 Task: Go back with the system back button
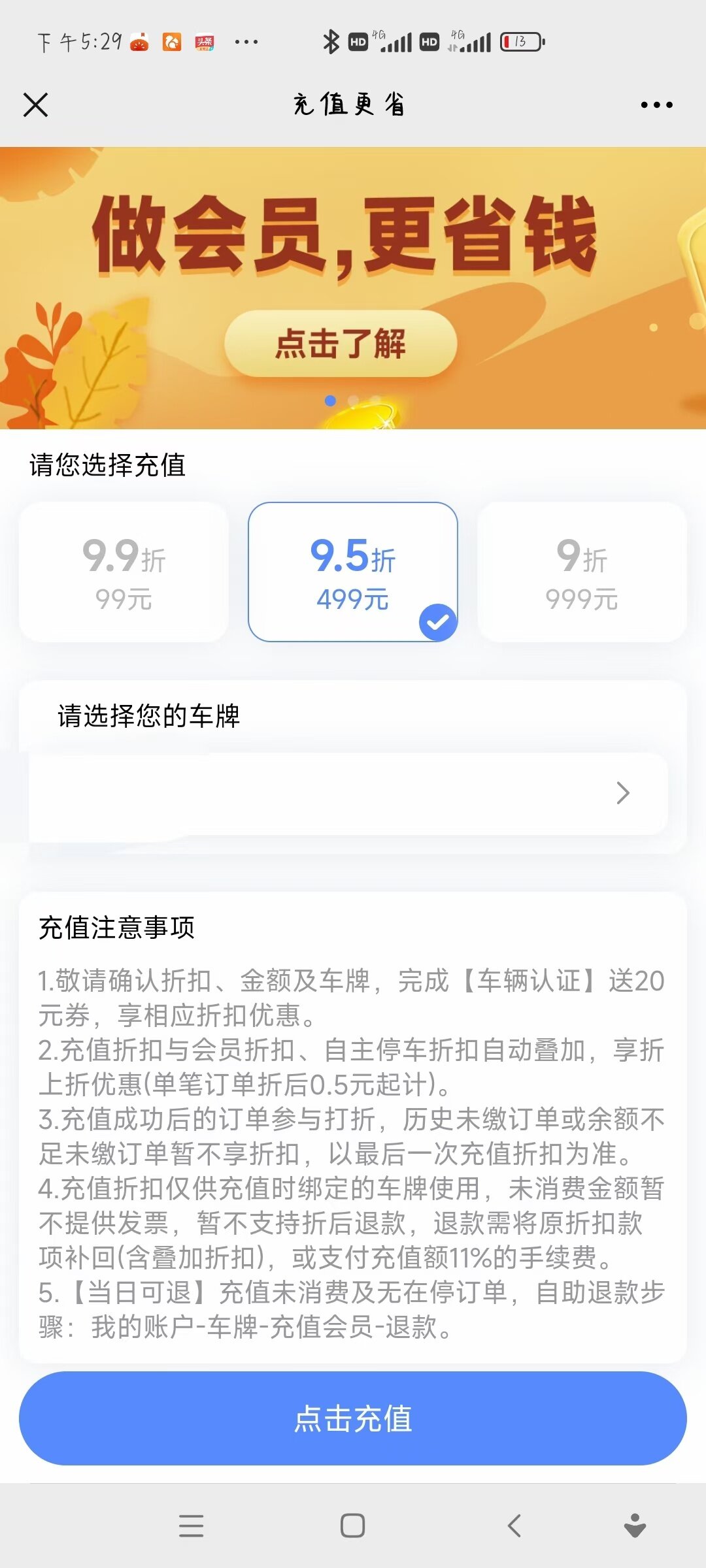tap(514, 1526)
